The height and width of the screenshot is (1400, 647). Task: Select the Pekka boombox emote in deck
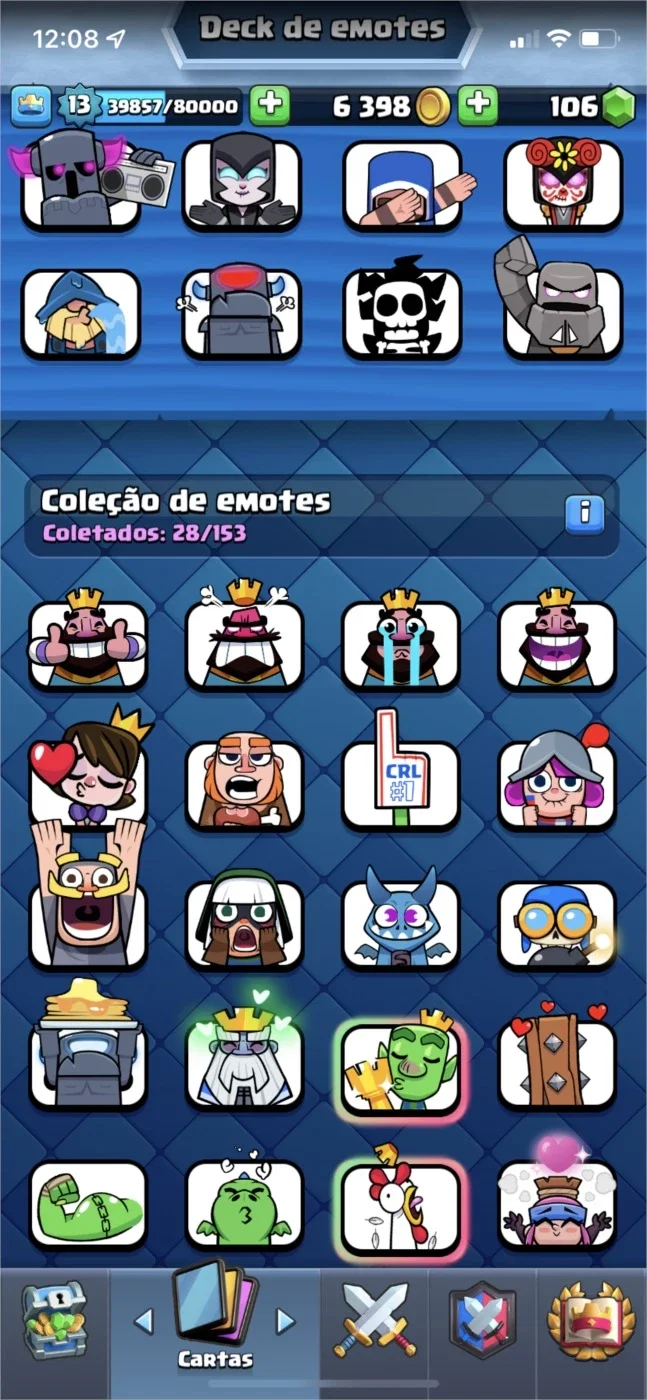pos(82,184)
